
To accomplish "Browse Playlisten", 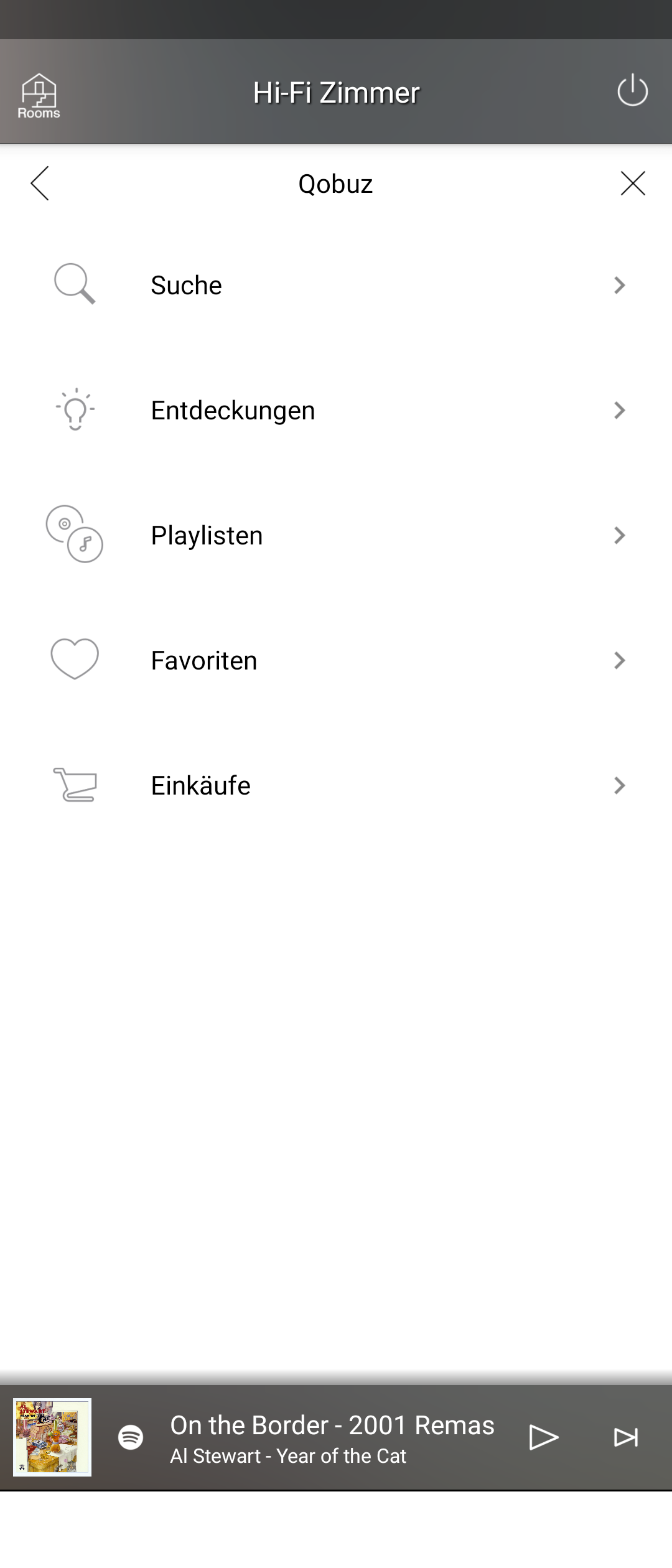I will point(336,536).
